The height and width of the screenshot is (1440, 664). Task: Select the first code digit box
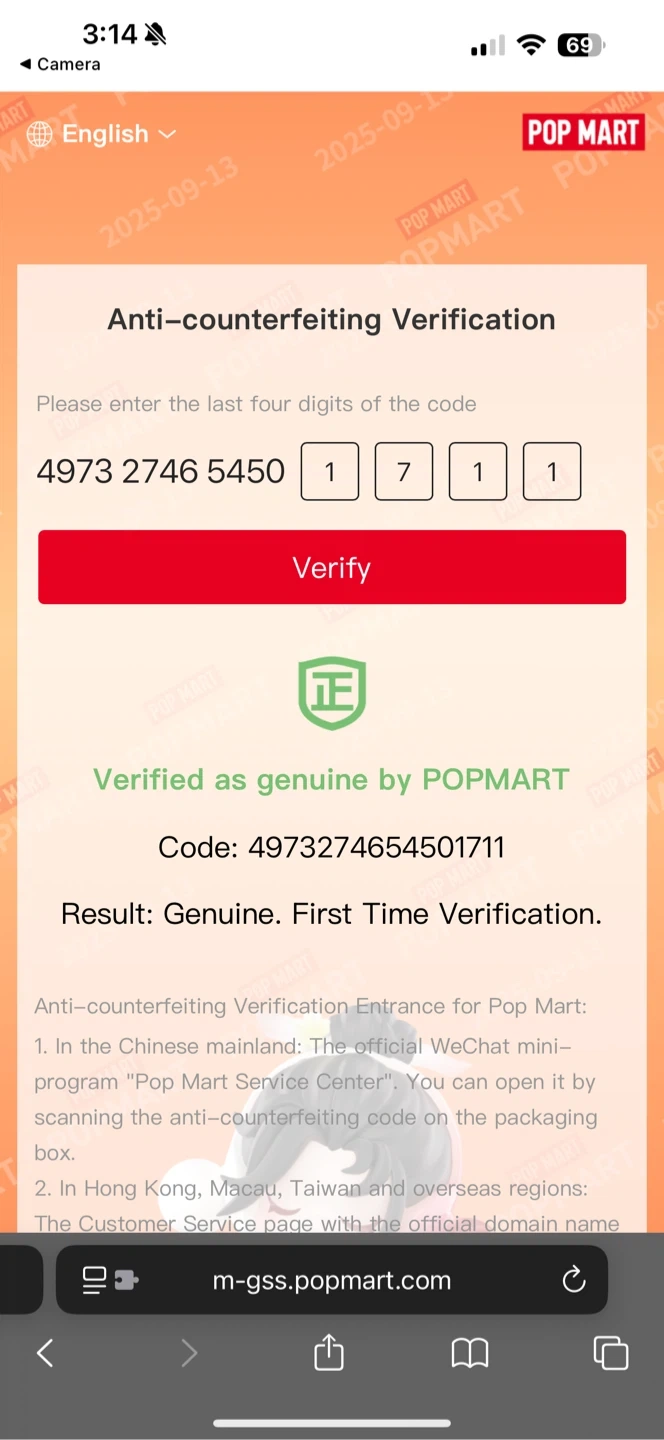click(x=330, y=471)
